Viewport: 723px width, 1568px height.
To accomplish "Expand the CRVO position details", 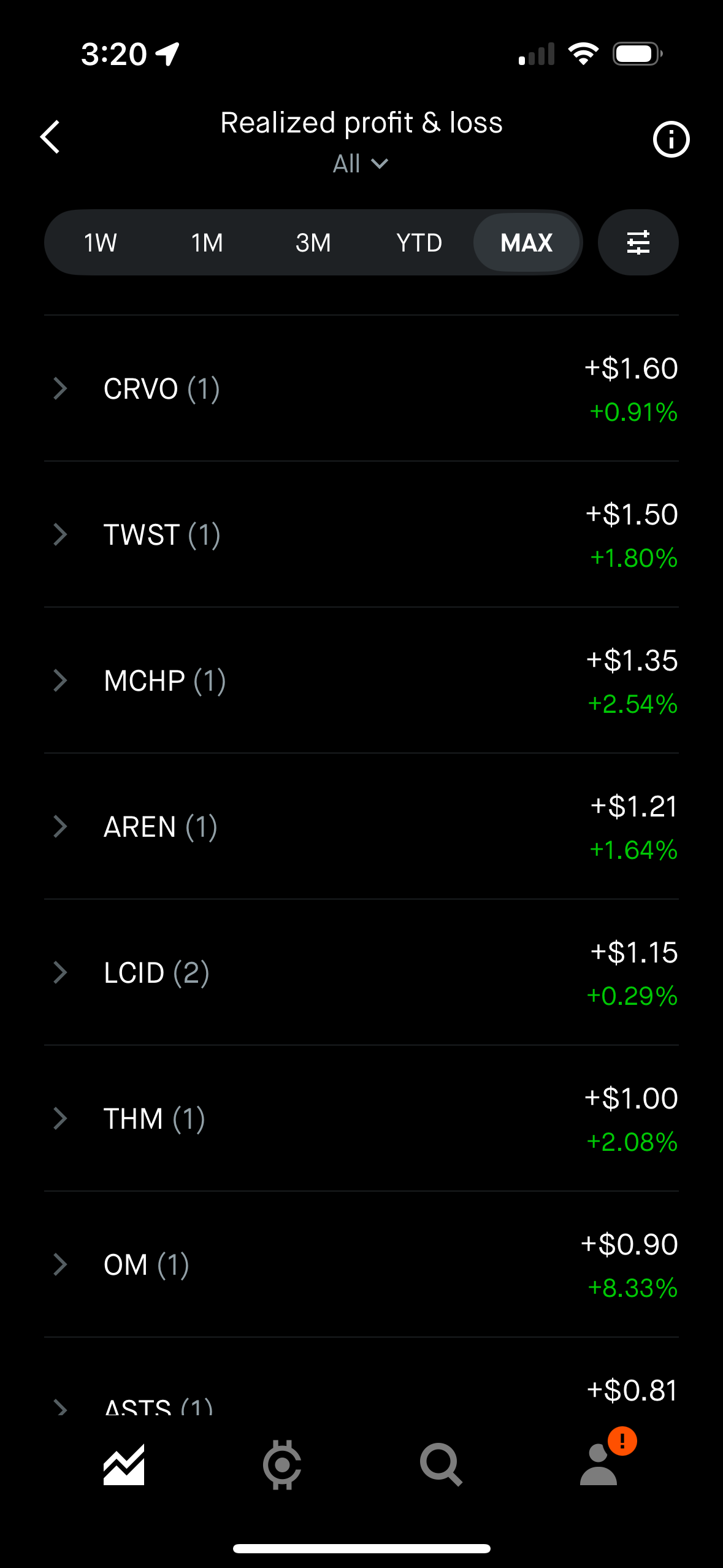I will 361,388.
